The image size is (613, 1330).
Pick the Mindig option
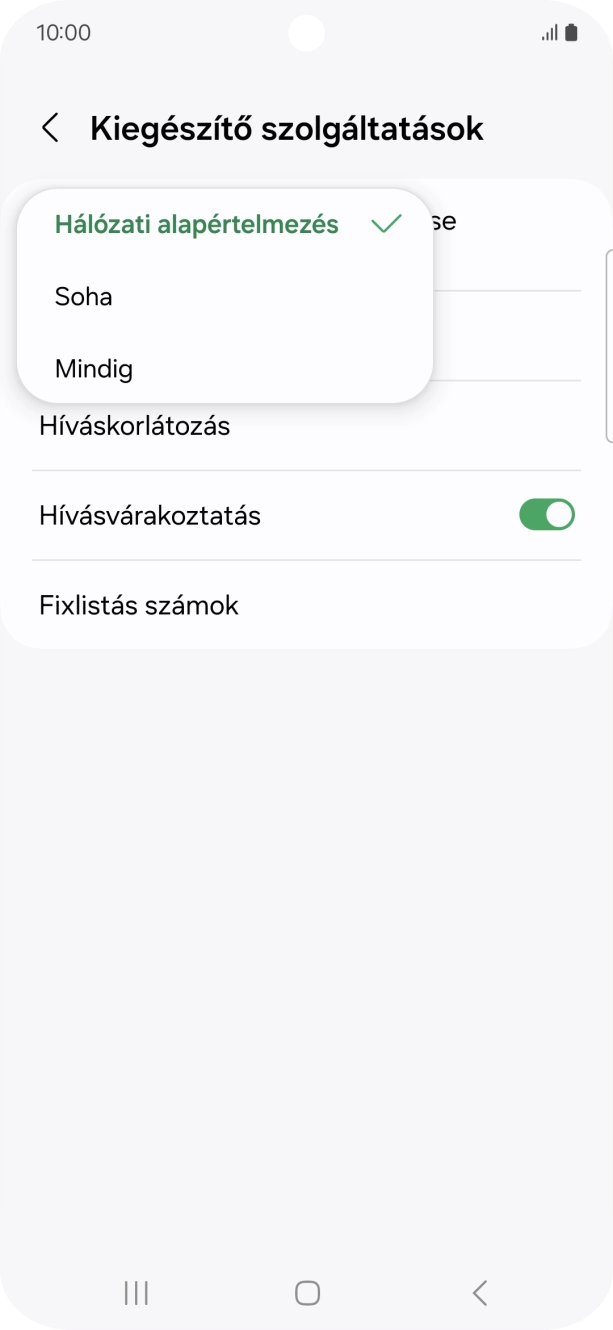pyautogui.click(x=94, y=369)
